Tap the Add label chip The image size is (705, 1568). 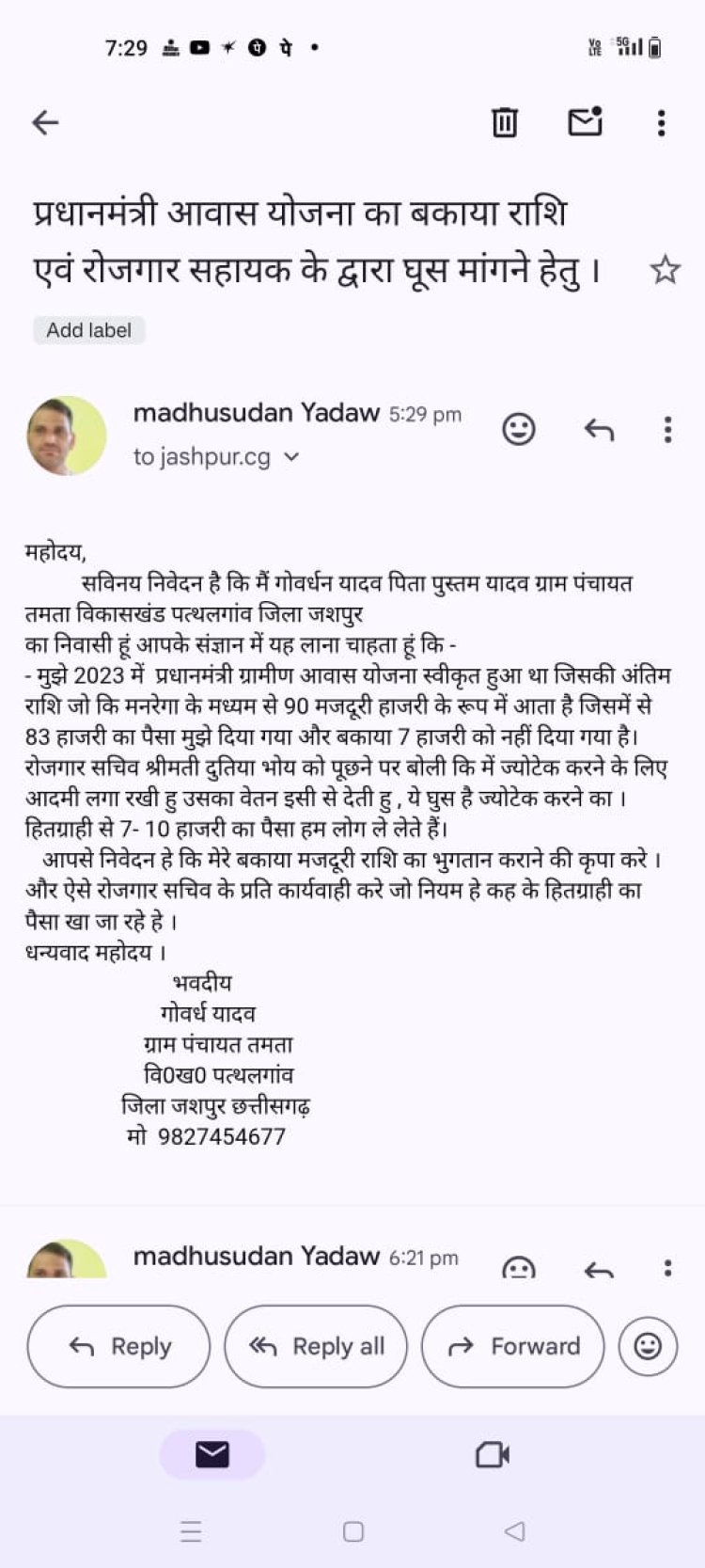pos(89,330)
